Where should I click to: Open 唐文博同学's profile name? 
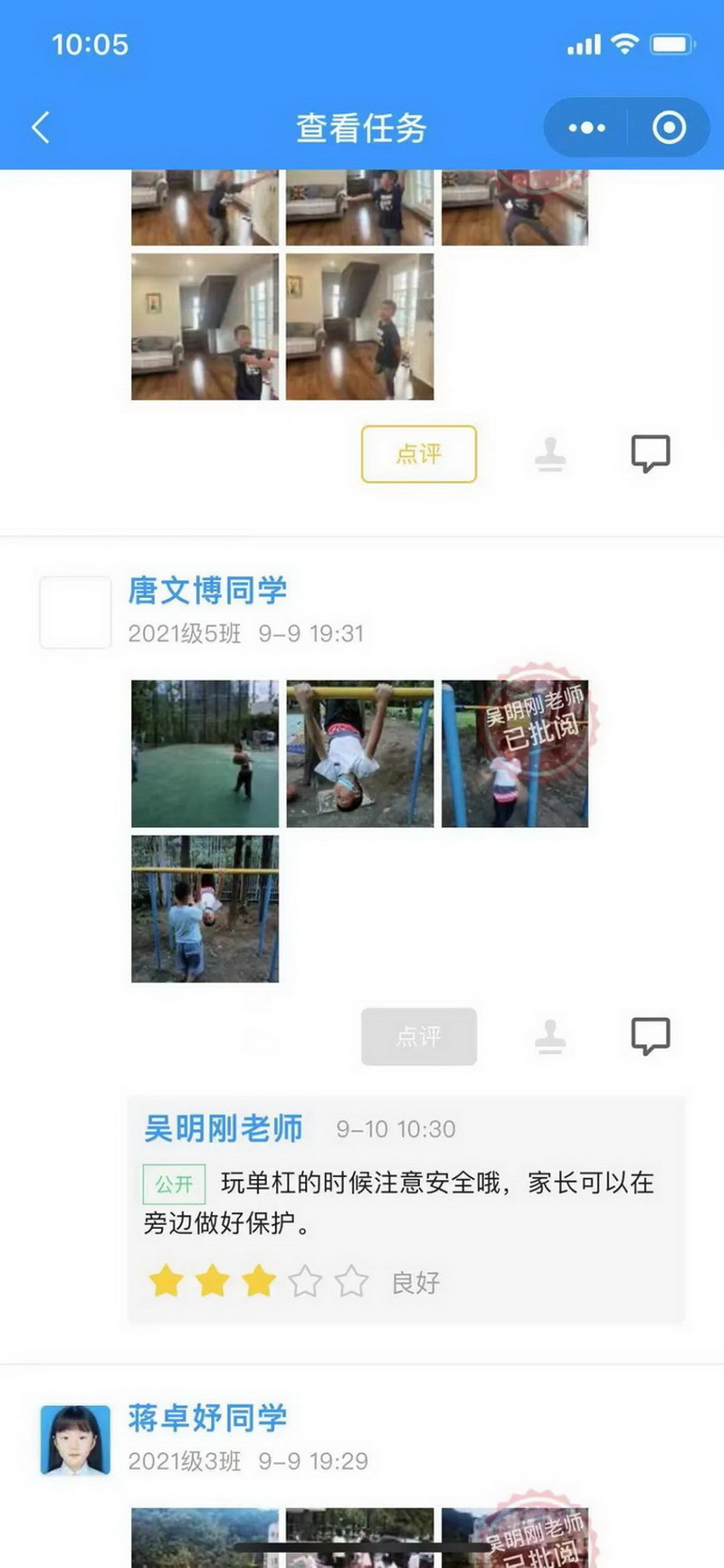(207, 590)
